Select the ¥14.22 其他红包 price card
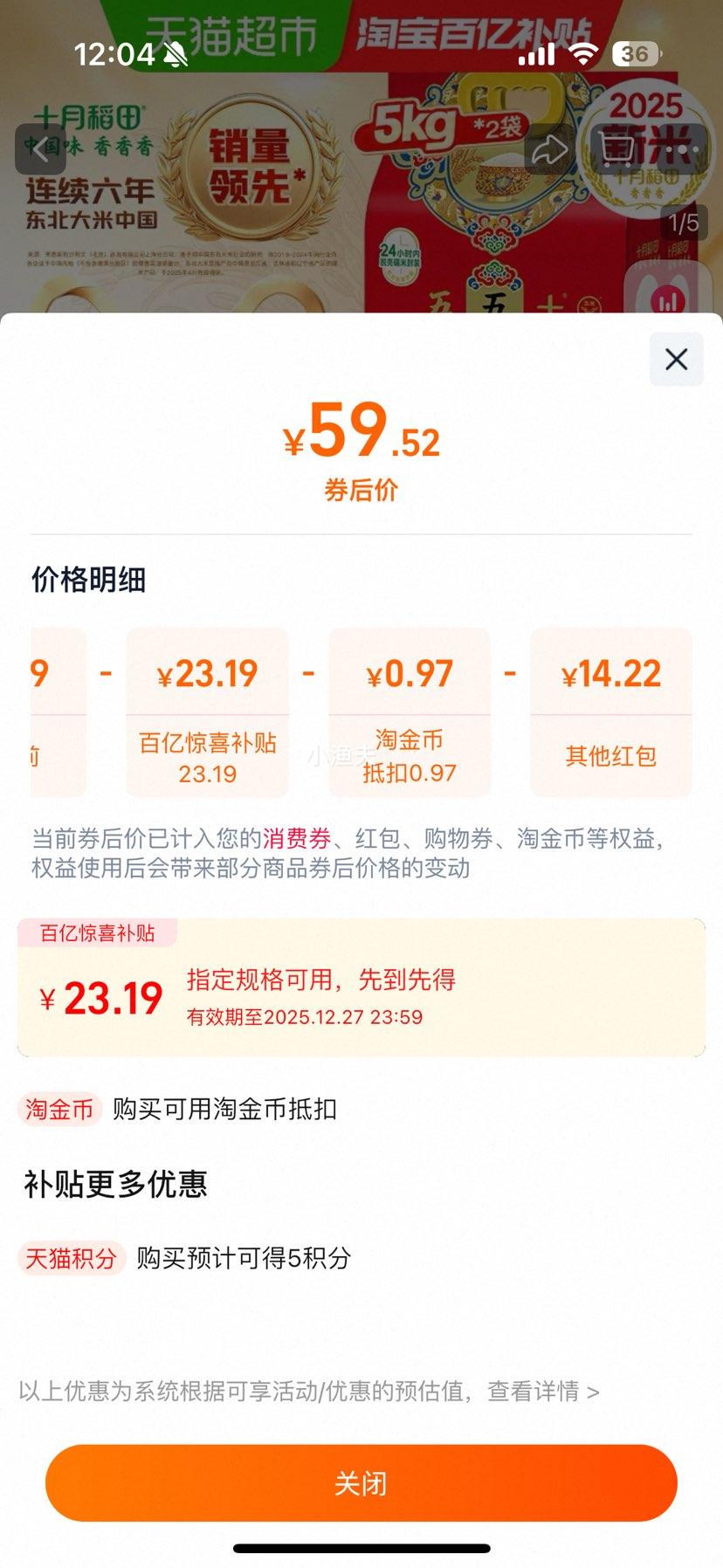Image resolution: width=723 pixels, height=1568 pixels. (x=610, y=712)
